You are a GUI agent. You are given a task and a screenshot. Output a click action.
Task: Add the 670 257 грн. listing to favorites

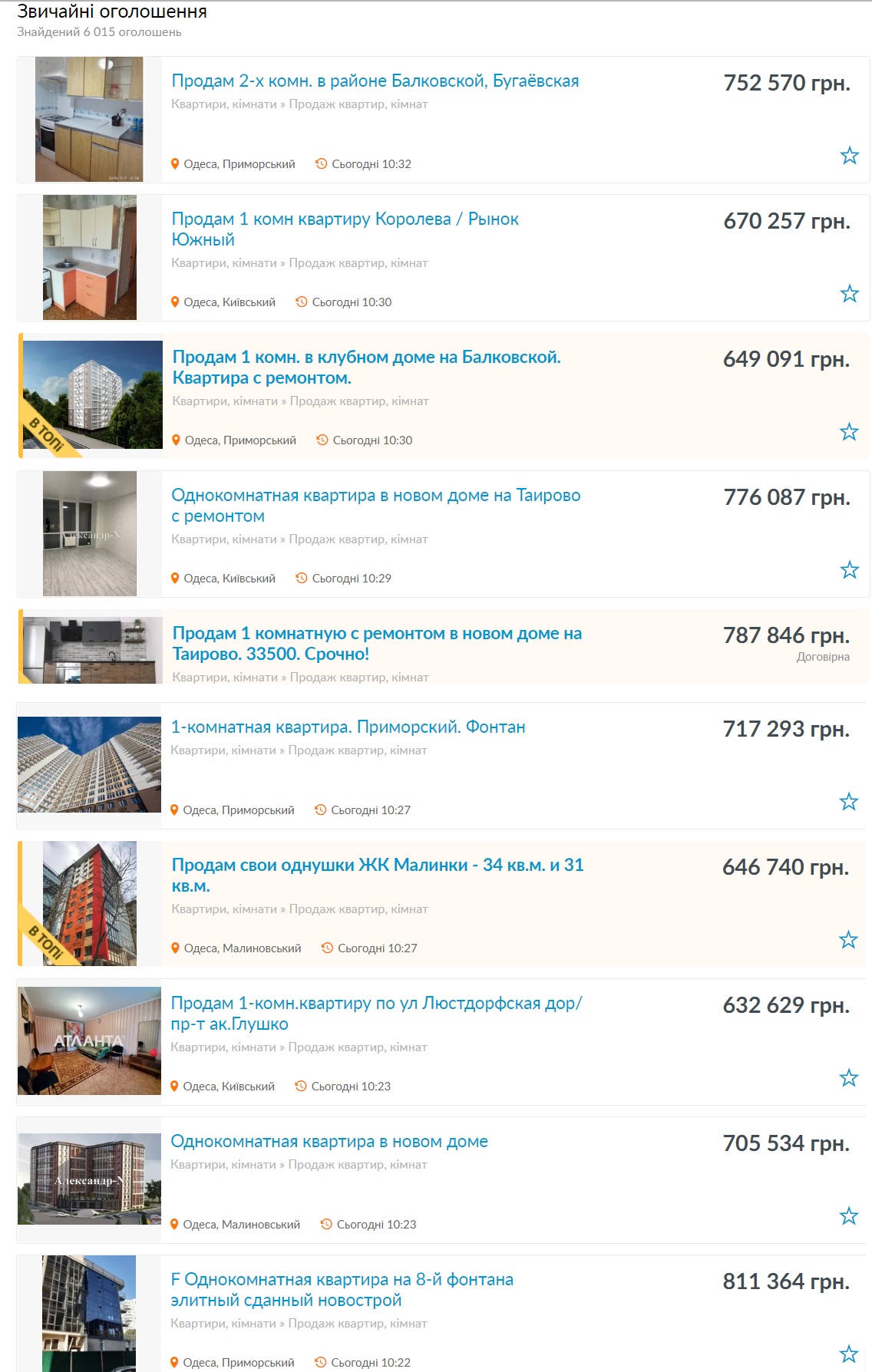(x=849, y=294)
